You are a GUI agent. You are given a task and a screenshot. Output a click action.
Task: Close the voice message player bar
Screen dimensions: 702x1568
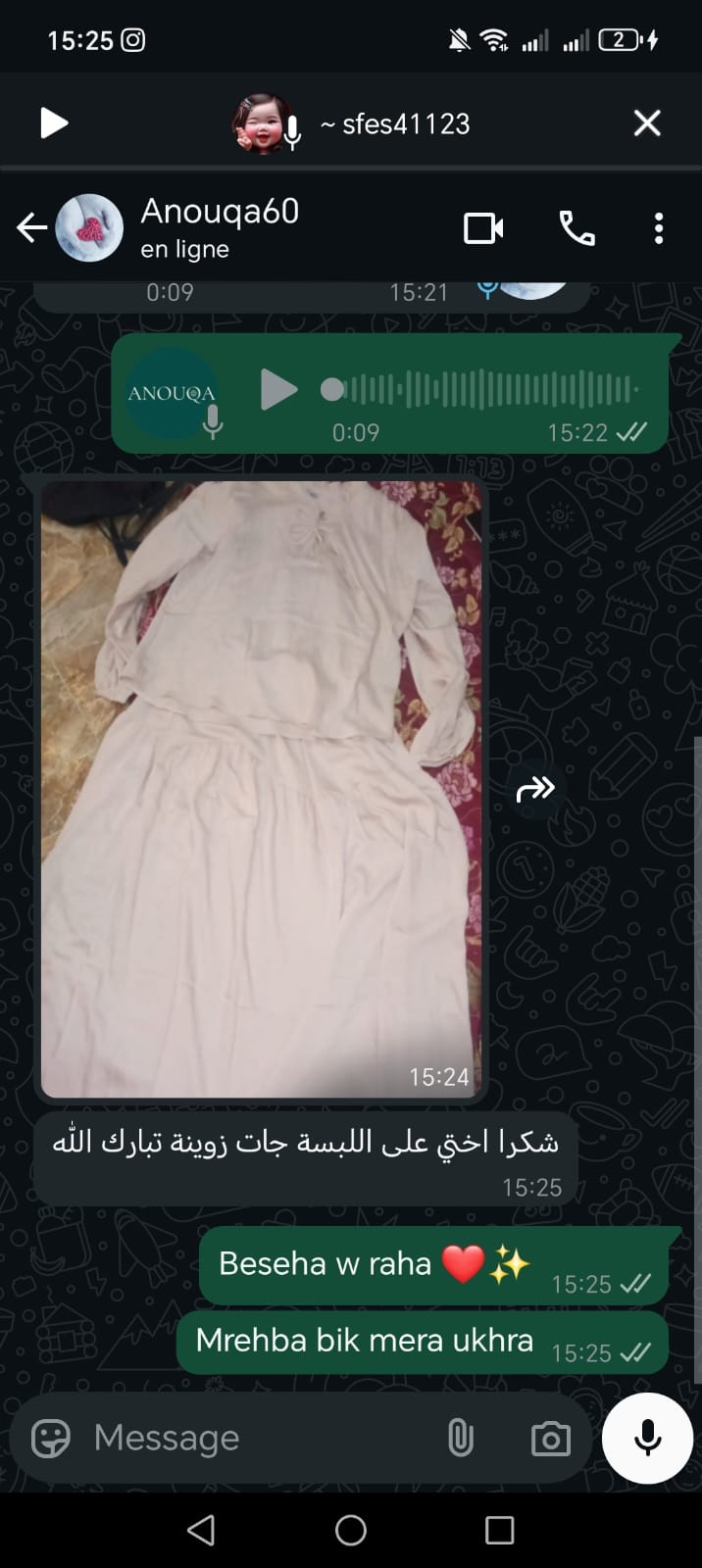coord(647,123)
